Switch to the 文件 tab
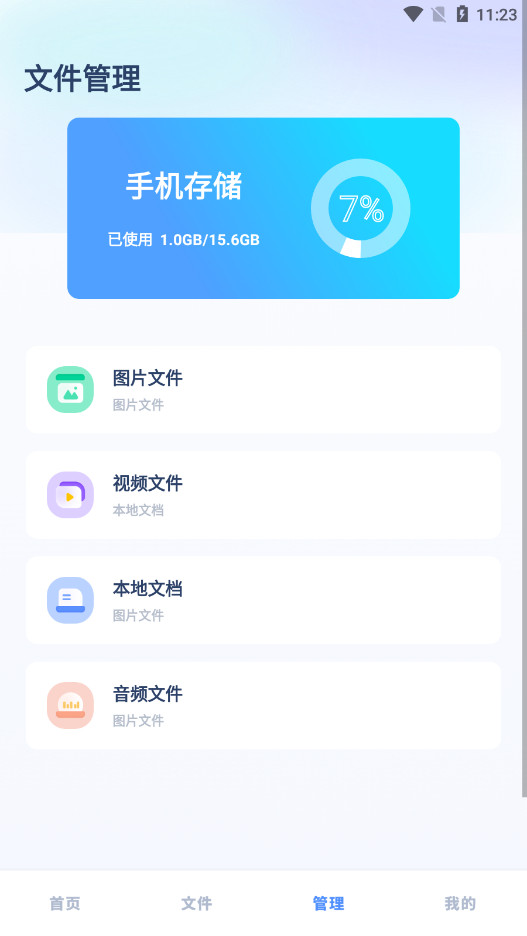 [x=197, y=903]
